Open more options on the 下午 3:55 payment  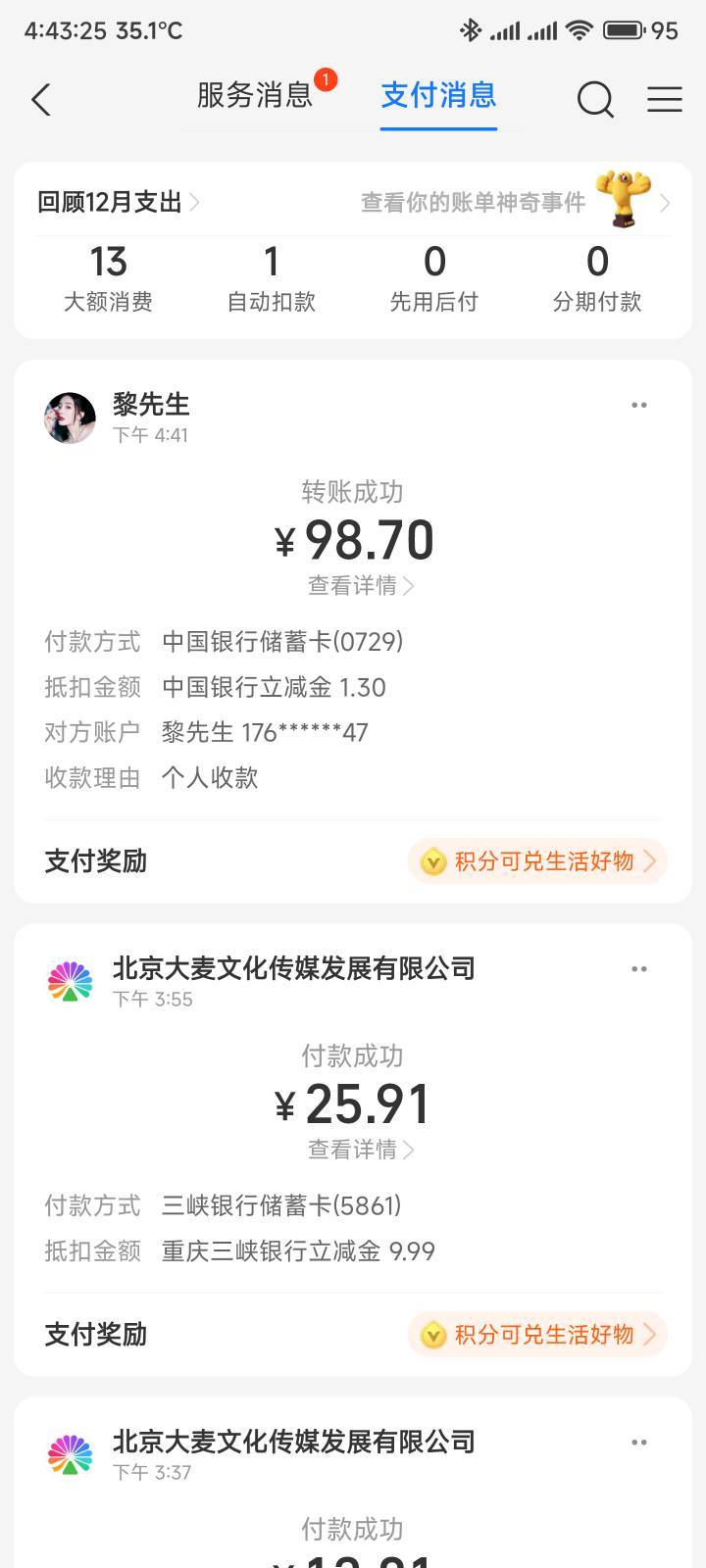pos(639,969)
